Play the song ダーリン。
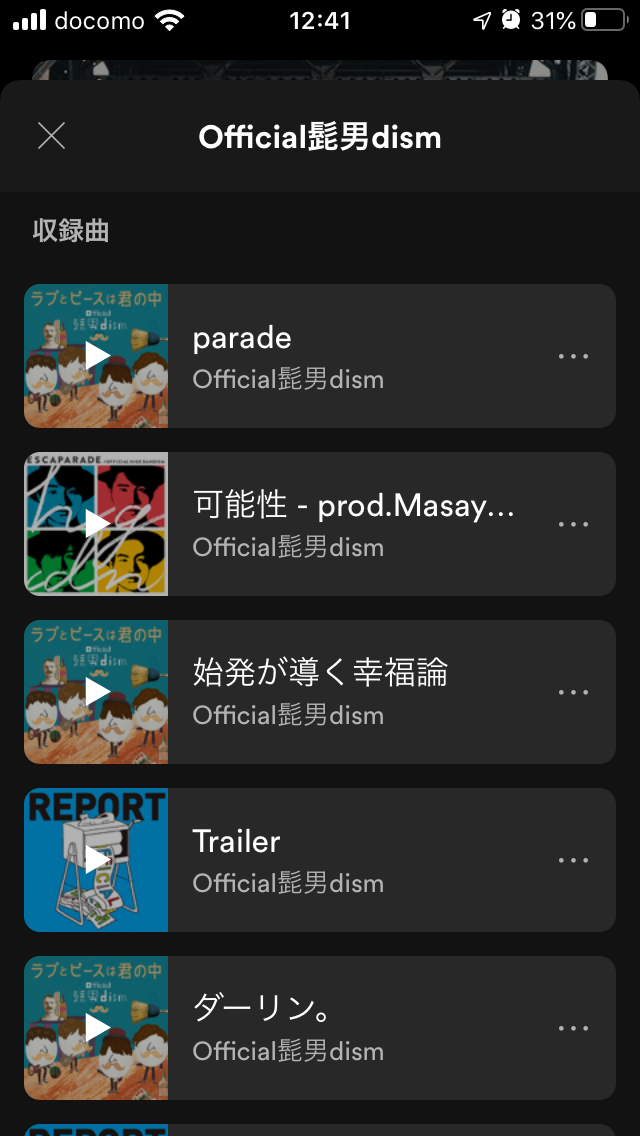Viewport: 640px width, 1136px height. (96, 1028)
